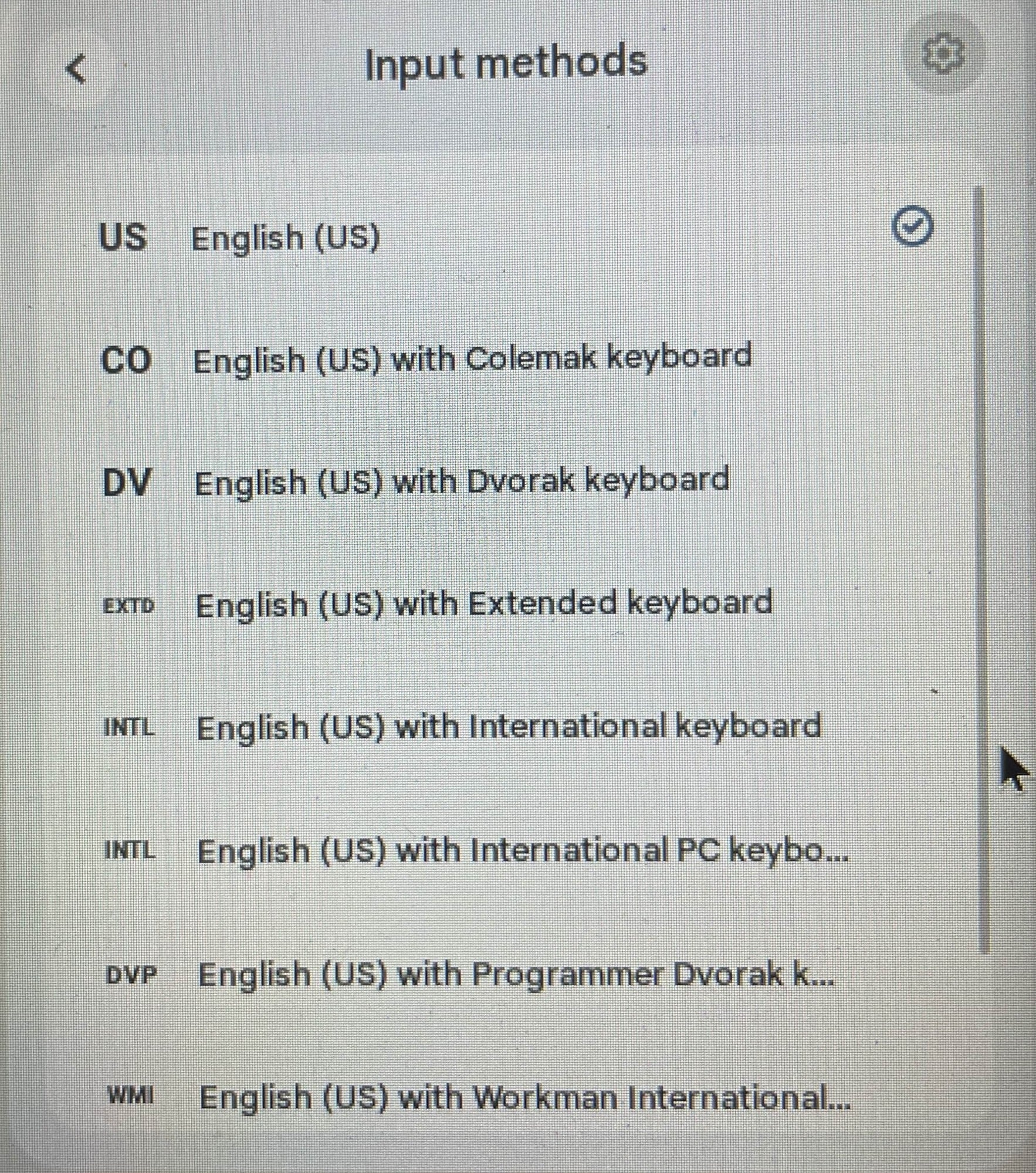1036x1173 pixels.
Task: Choose the International PC keyboard
Action: [x=522, y=851]
